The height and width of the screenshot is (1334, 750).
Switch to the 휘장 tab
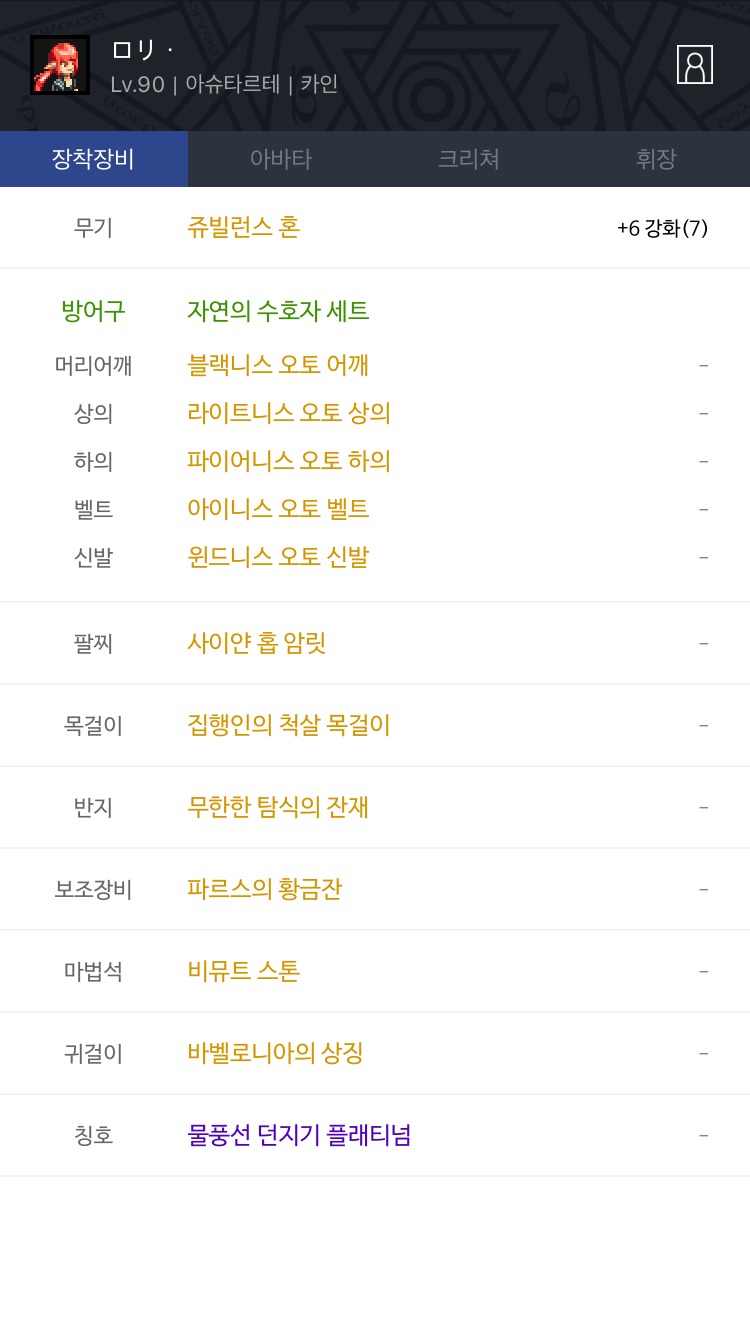tap(656, 159)
